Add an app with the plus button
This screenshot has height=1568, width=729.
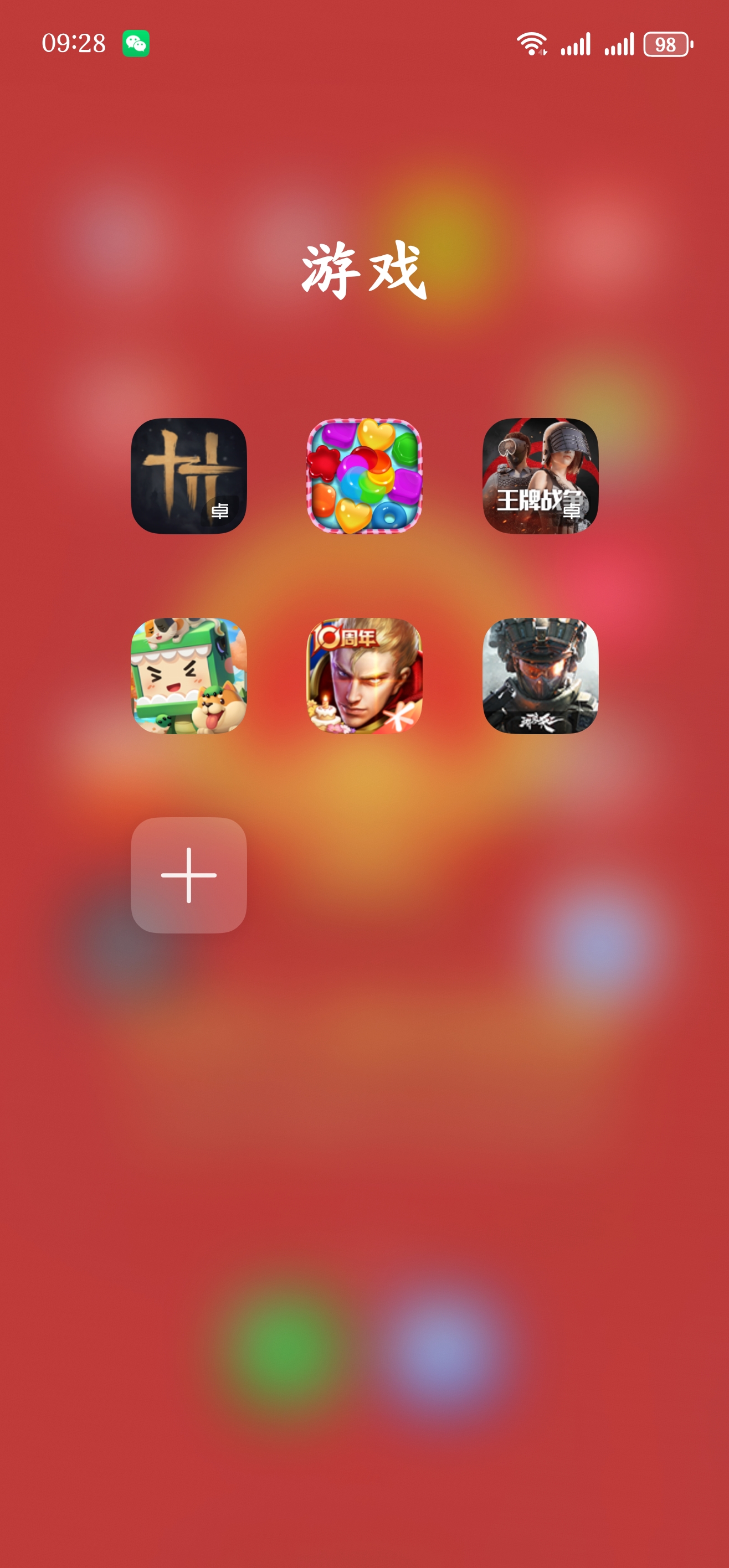pyautogui.click(x=188, y=875)
